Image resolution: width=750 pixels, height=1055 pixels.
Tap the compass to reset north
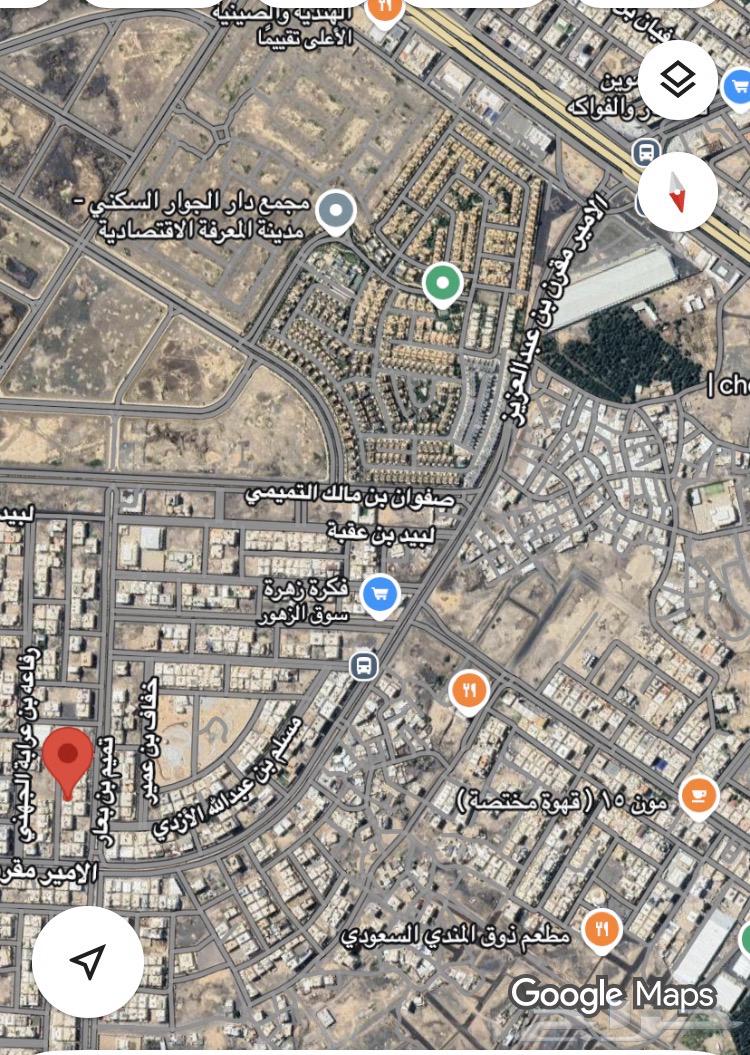[679, 192]
